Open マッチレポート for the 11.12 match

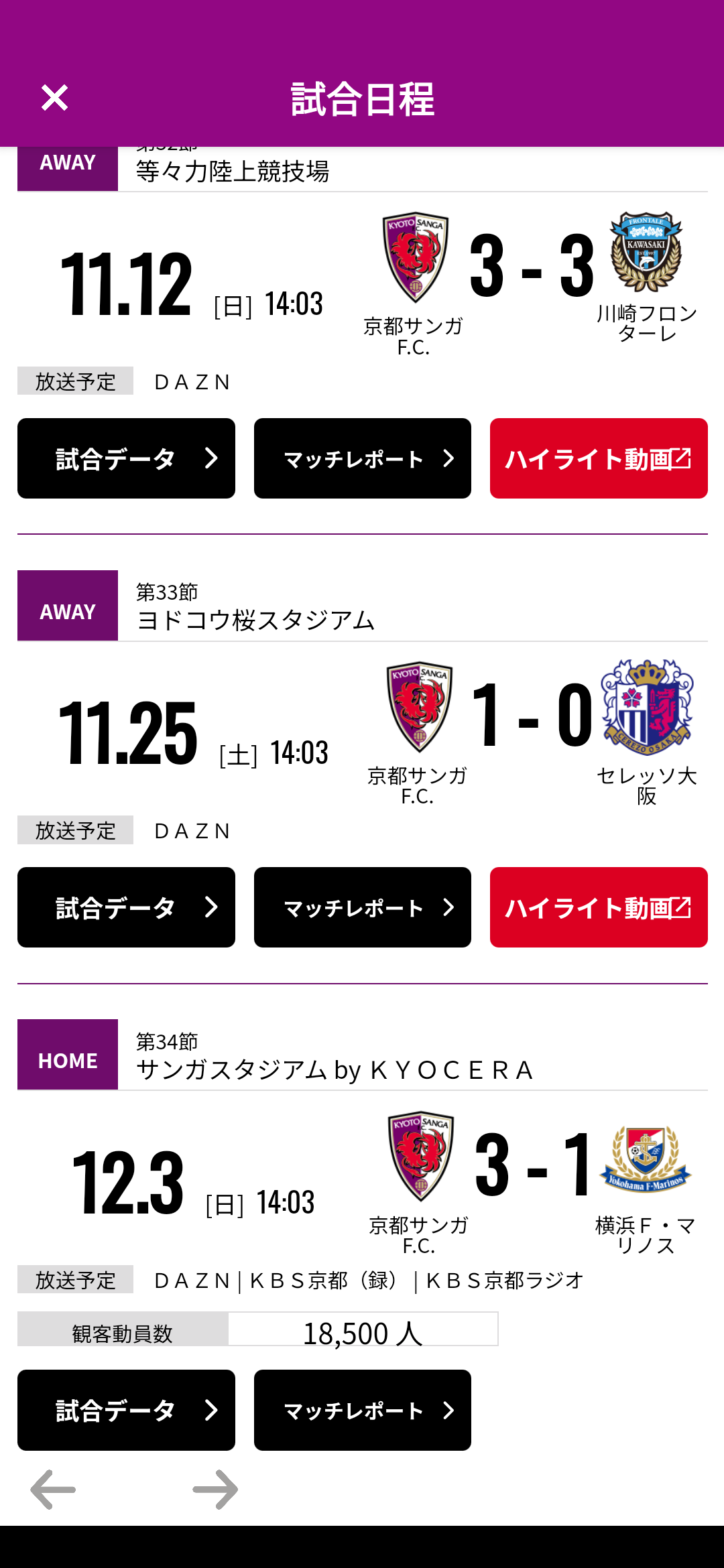pyautogui.click(x=362, y=458)
